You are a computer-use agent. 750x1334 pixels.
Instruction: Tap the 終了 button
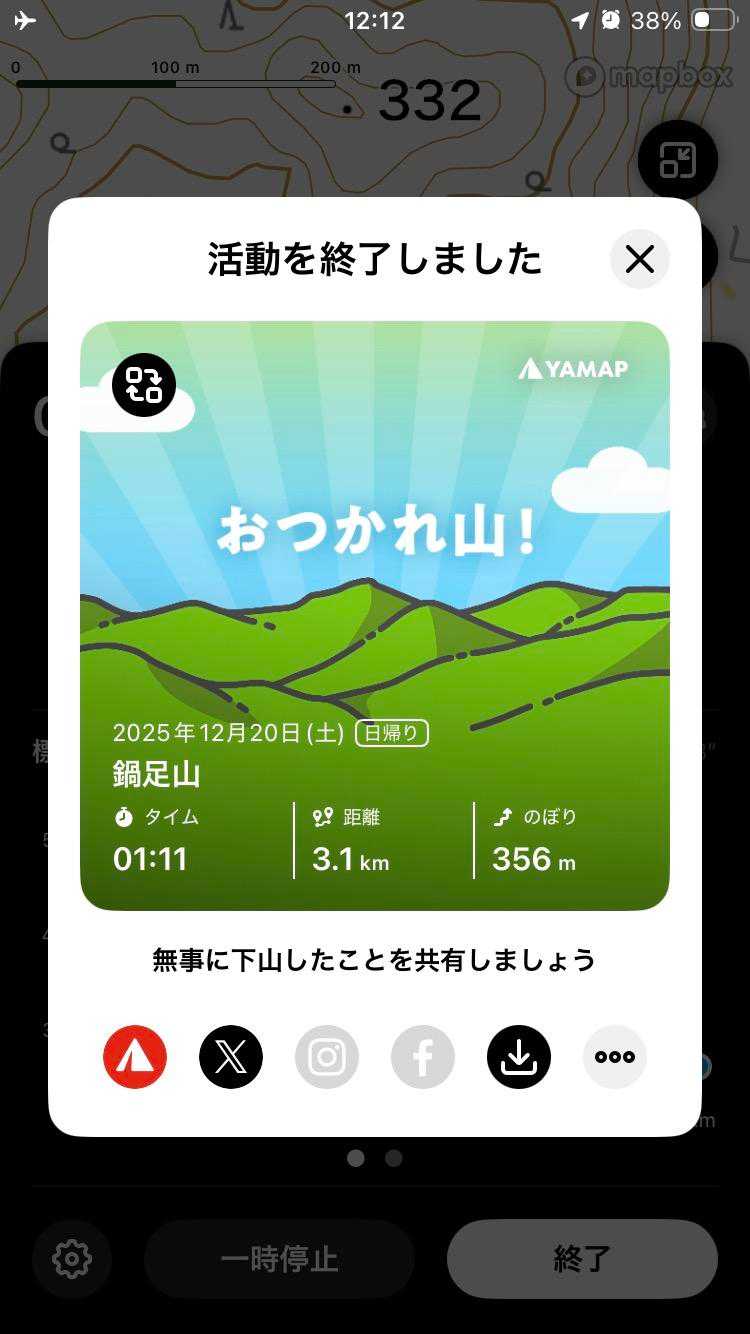(x=582, y=1259)
